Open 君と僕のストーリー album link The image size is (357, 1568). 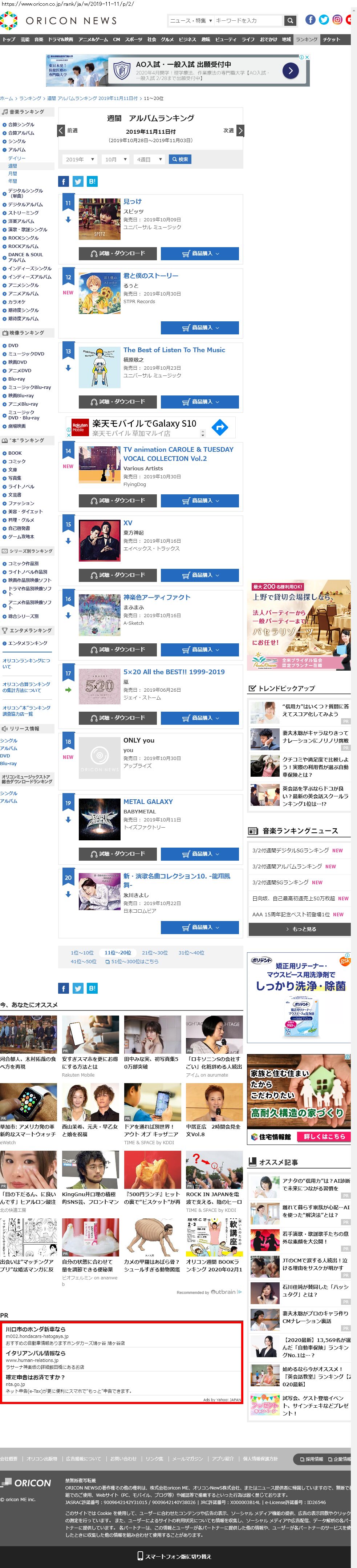pyautogui.click(x=151, y=276)
